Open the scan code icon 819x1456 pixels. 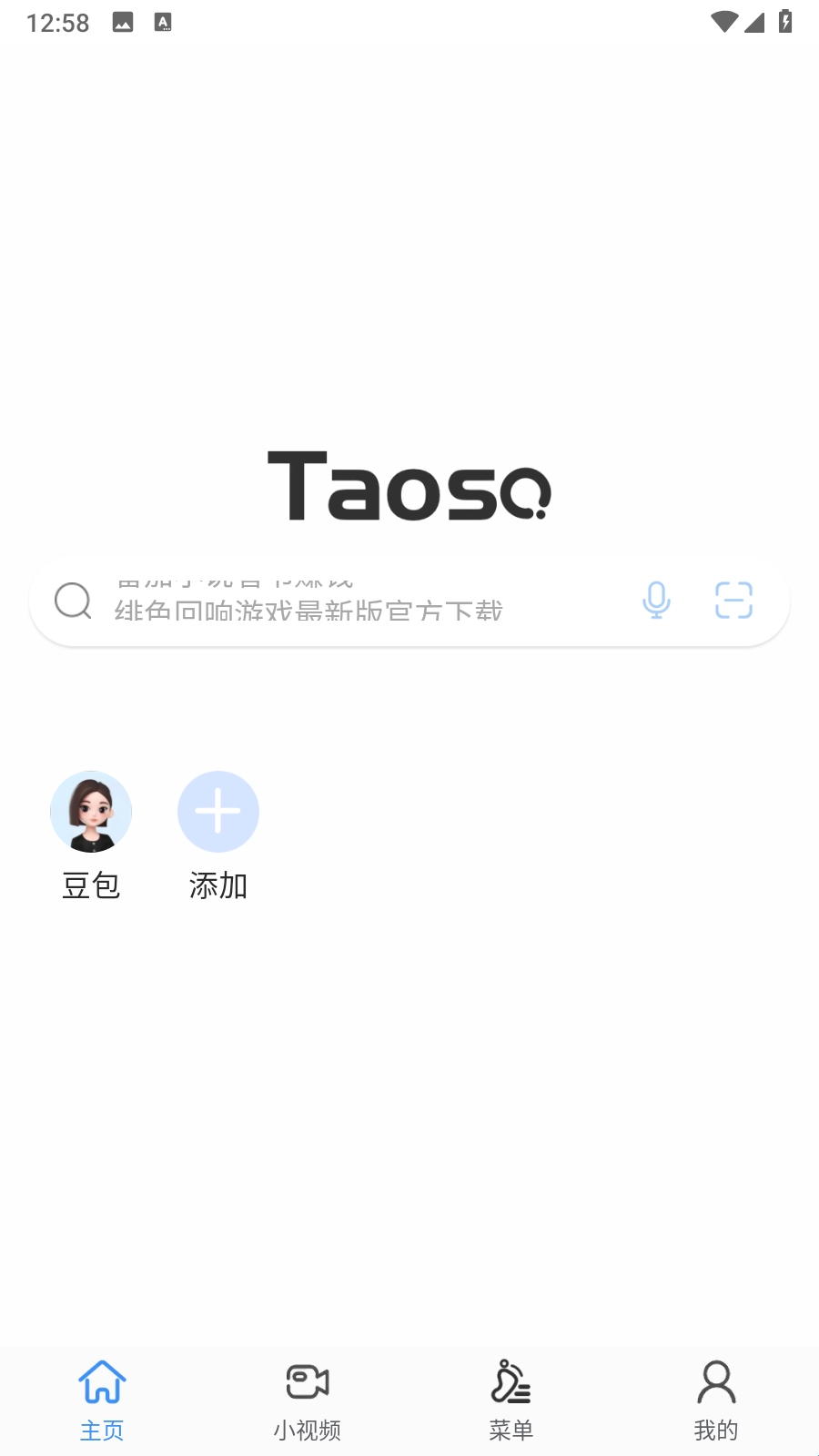pyautogui.click(x=733, y=601)
